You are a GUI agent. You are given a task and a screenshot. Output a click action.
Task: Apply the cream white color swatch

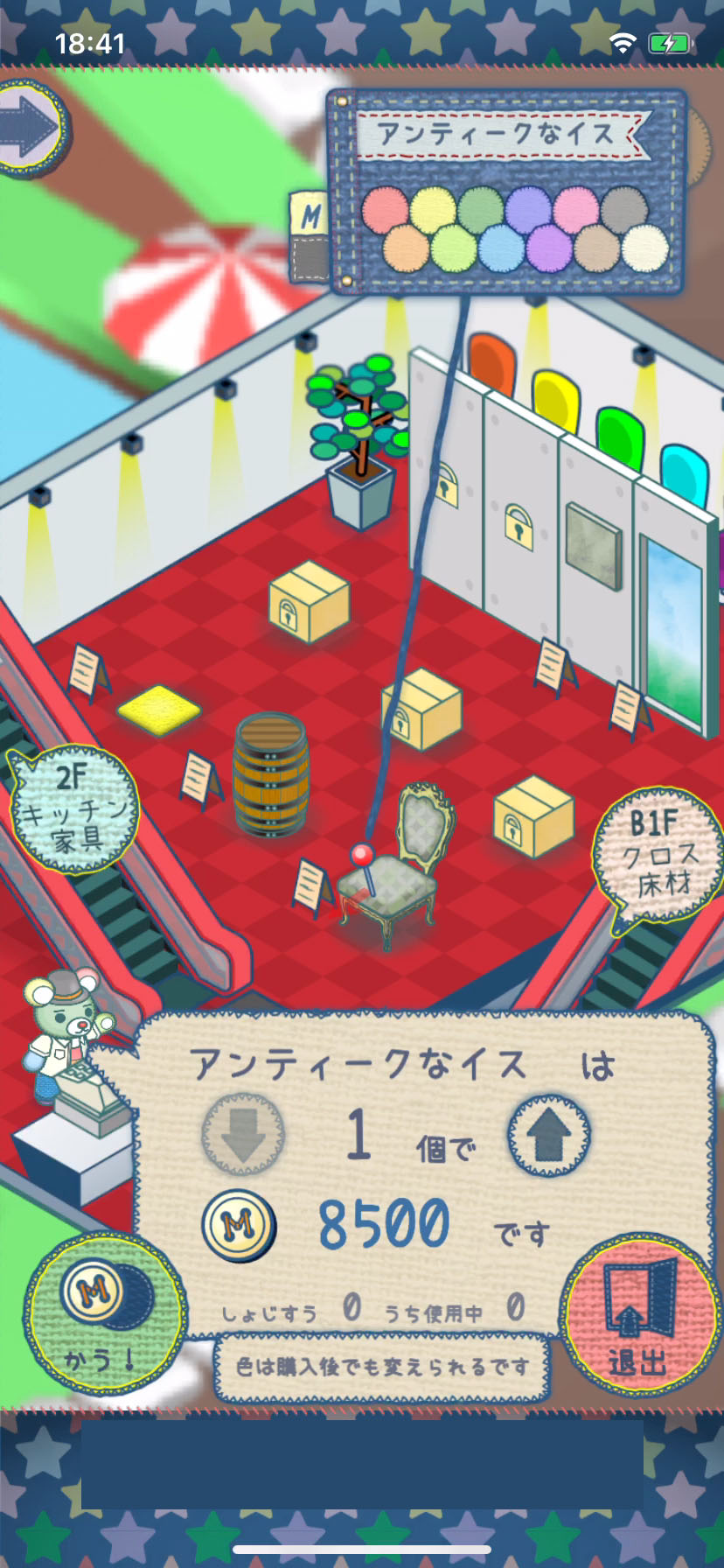(x=645, y=248)
